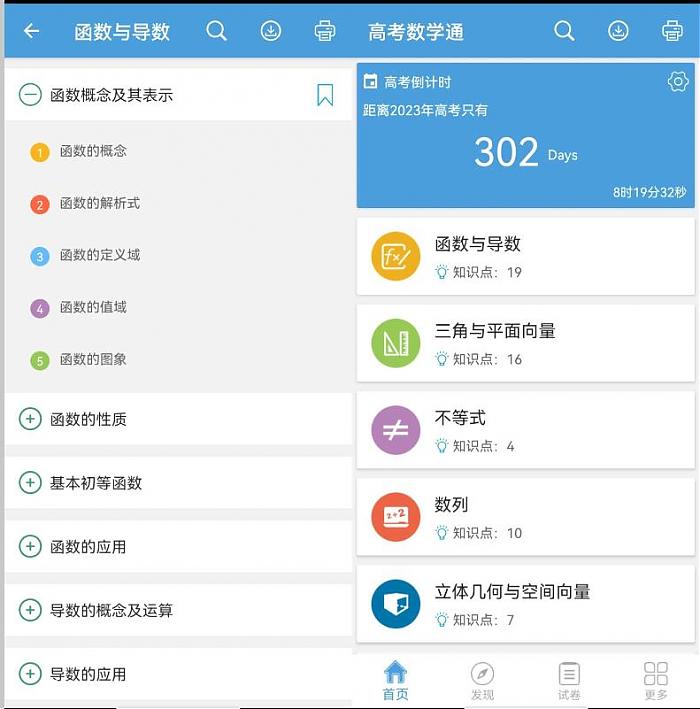The width and height of the screenshot is (700, 709).
Task: Open topic 函数的概念
Action: (93, 151)
